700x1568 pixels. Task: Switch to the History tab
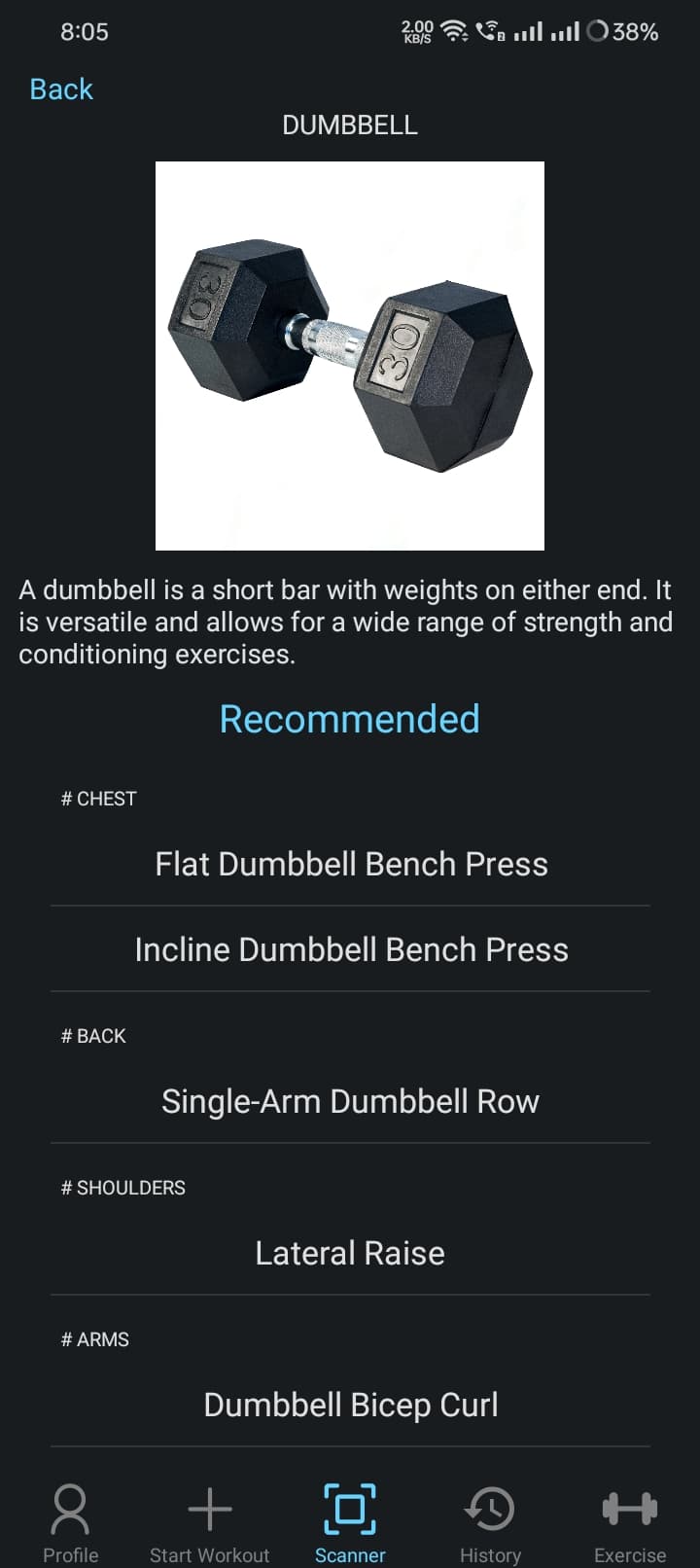(x=490, y=1522)
